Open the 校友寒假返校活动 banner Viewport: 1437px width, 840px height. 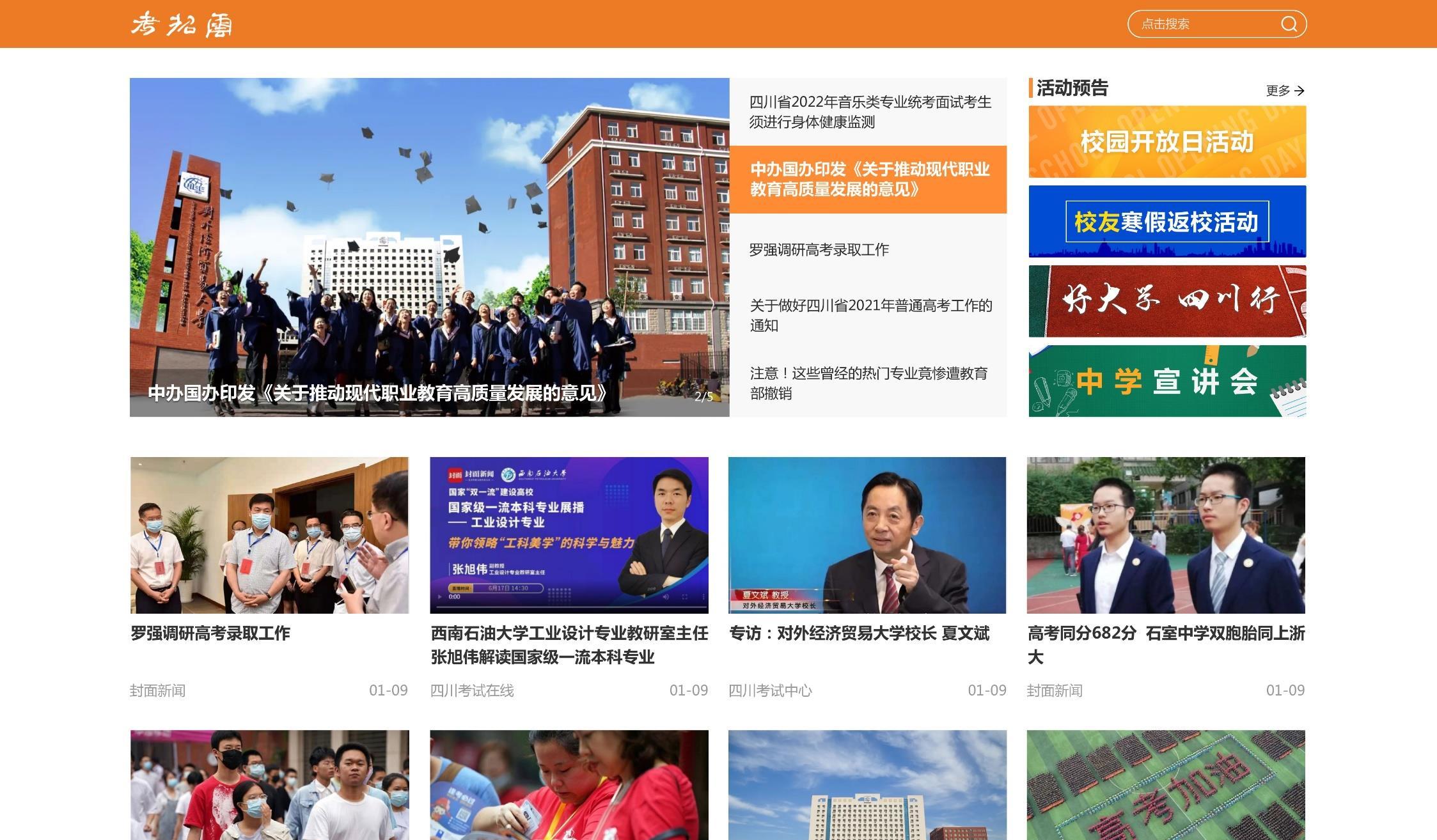(x=1166, y=222)
